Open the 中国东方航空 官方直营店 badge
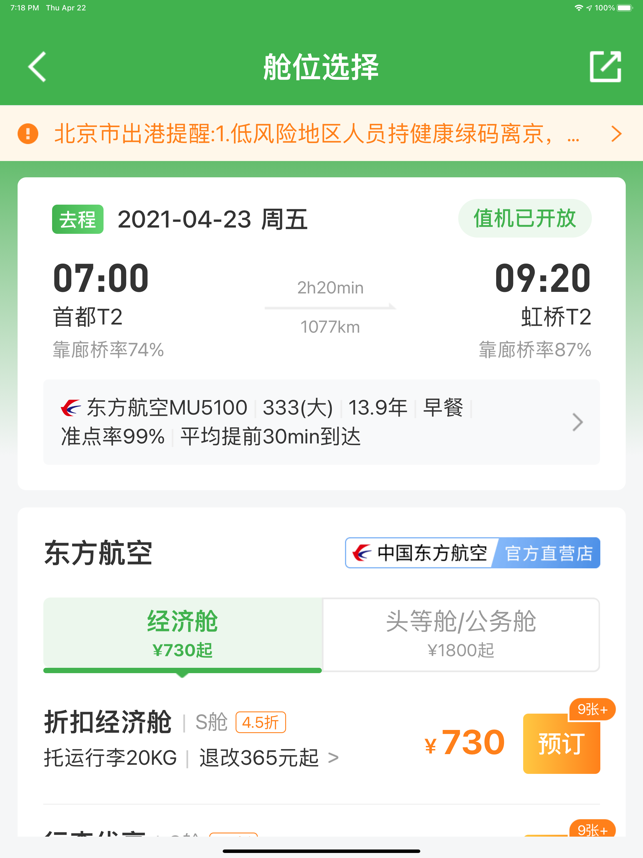Image resolution: width=643 pixels, height=858 pixels. 472,553
